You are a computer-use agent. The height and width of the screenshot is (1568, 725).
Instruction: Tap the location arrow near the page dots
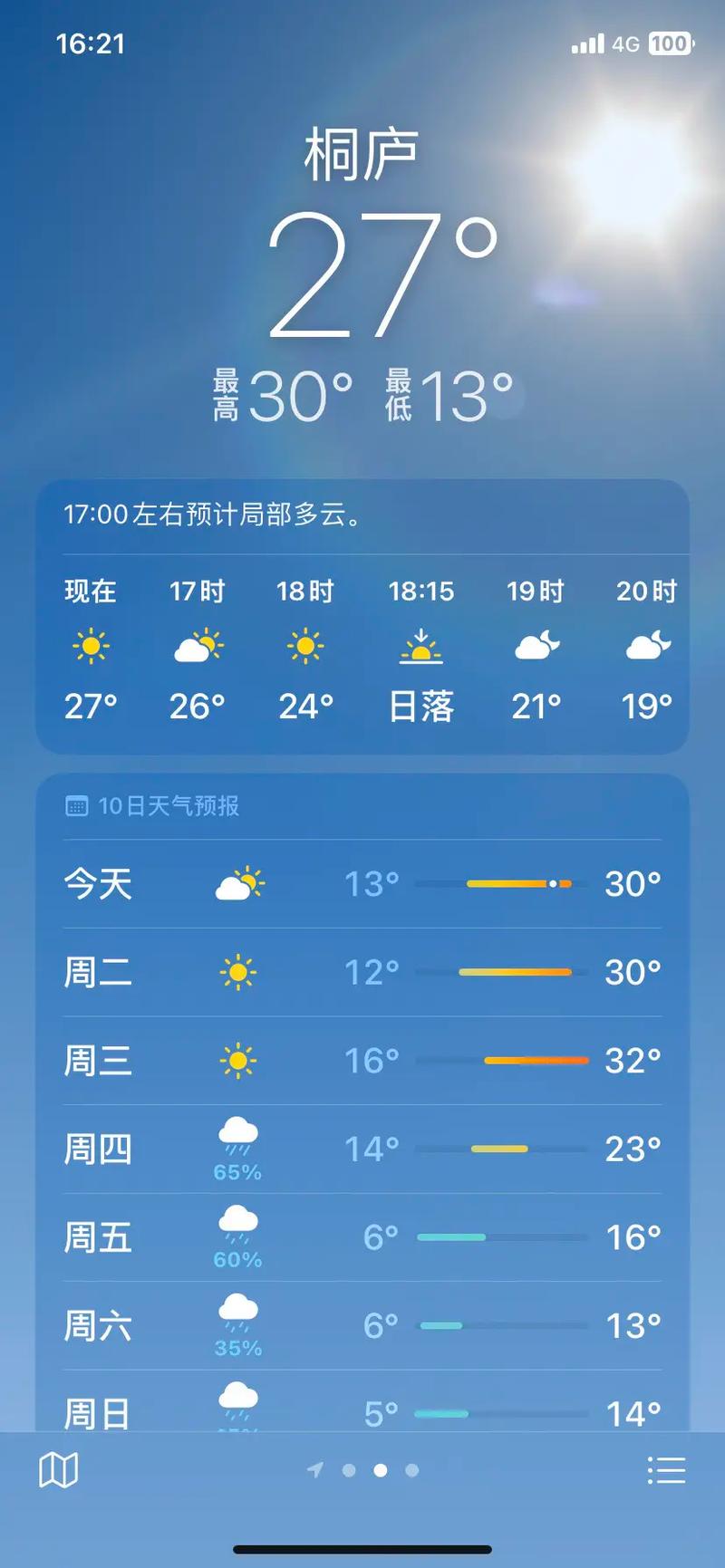pyautogui.click(x=315, y=1468)
